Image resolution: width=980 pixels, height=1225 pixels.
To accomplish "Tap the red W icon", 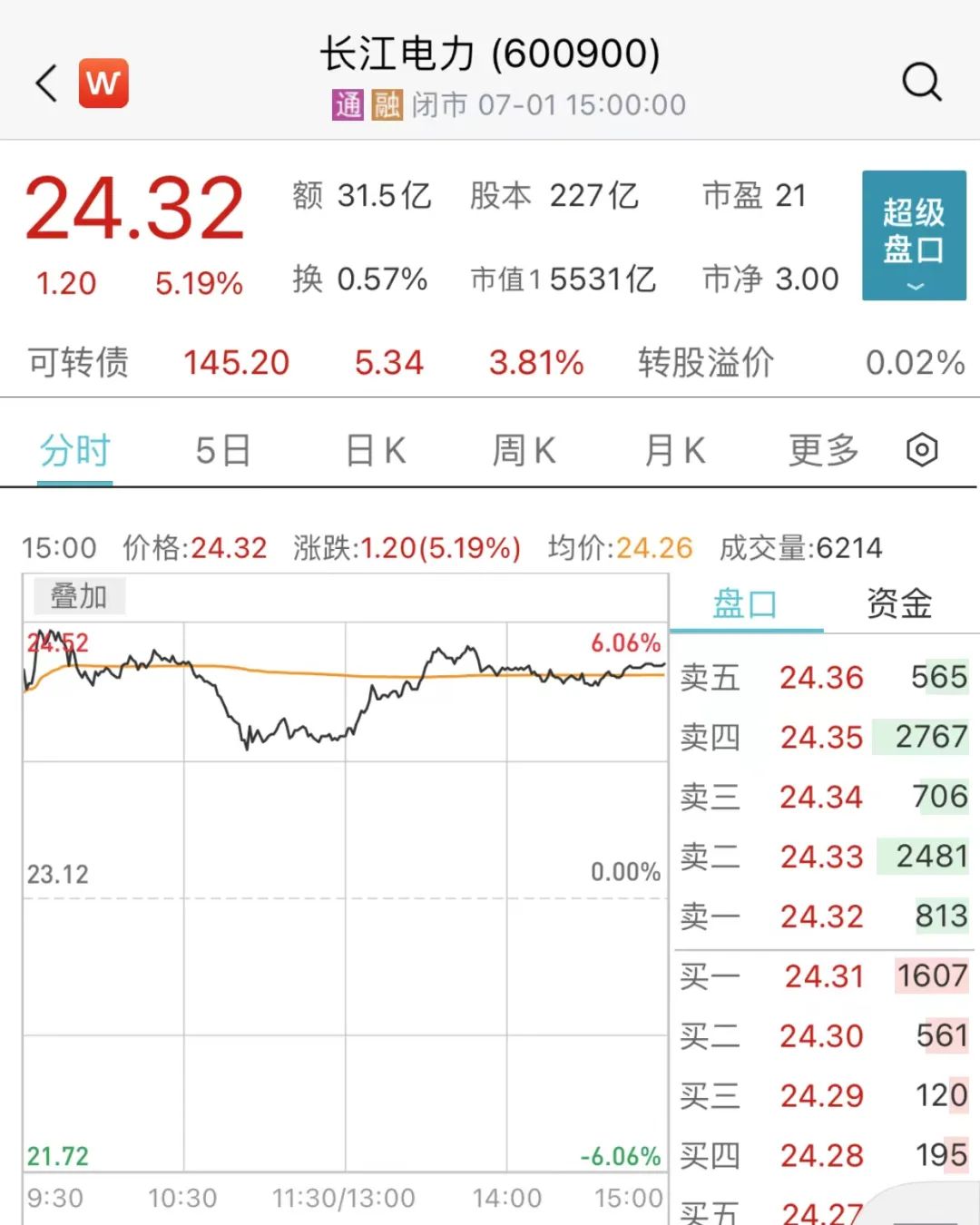I will pyautogui.click(x=103, y=83).
